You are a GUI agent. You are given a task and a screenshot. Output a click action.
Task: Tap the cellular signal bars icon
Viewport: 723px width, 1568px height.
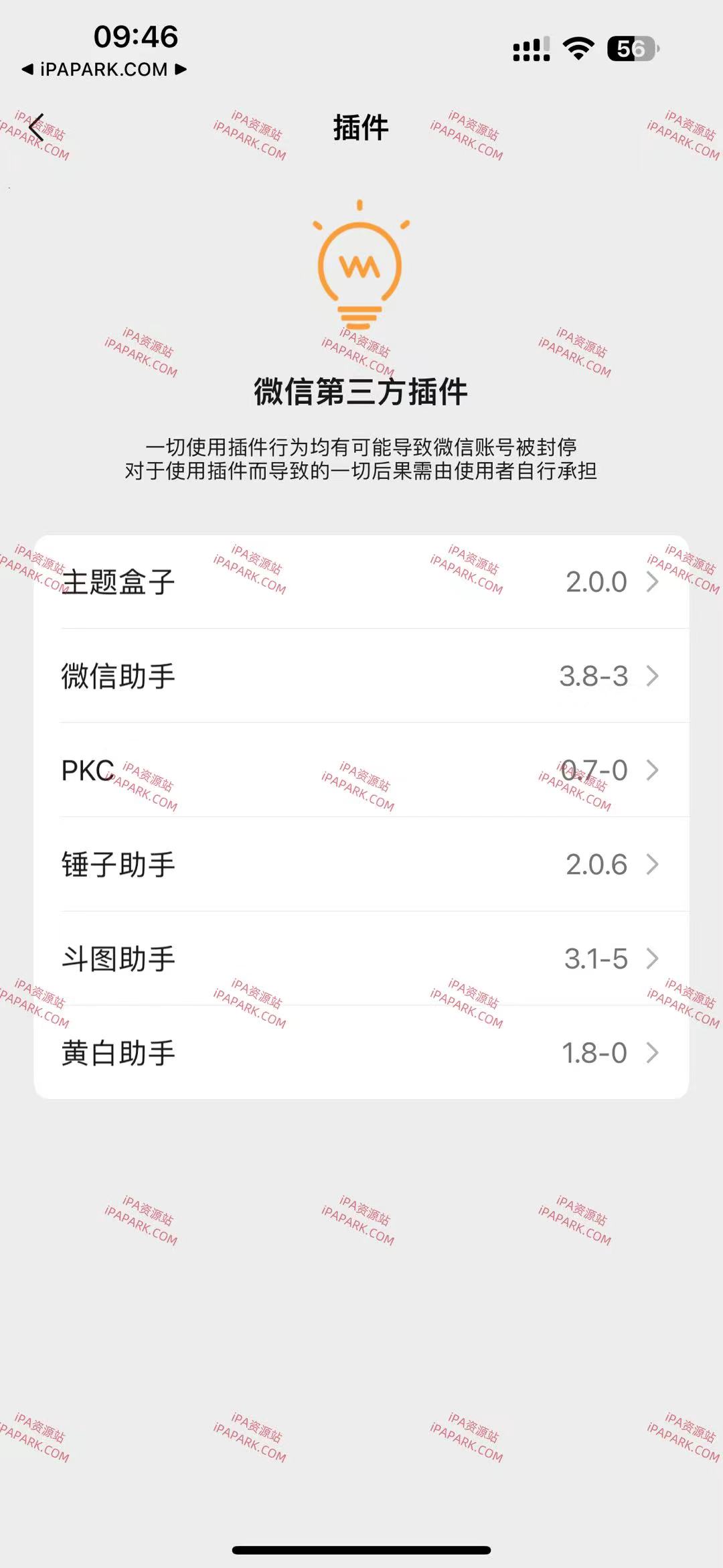pyautogui.click(x=531, y=47)
